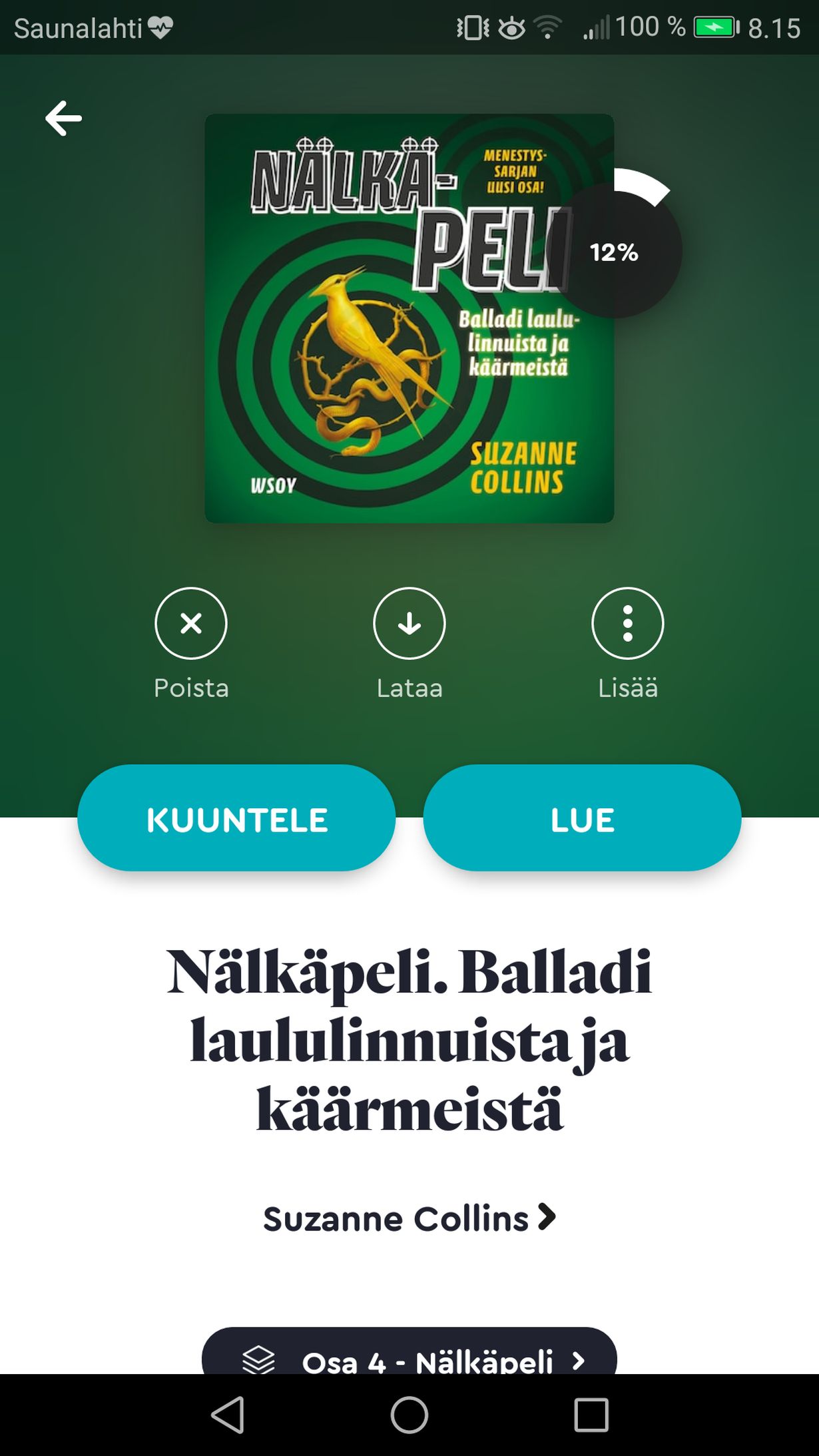Screen dimensions: 819x1456
Task: Go back using the top arrow
Action: pyautogui.click(x=64, y=119)
